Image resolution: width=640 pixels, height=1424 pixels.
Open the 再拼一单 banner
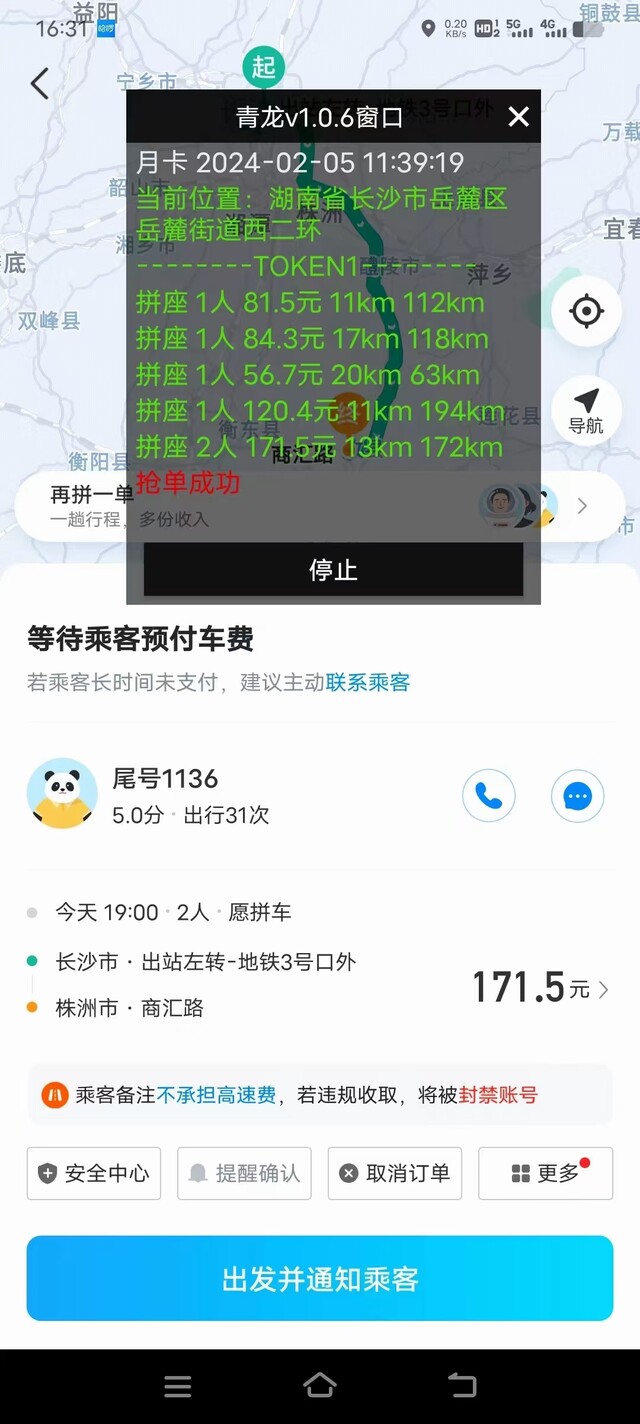[319, 506]
